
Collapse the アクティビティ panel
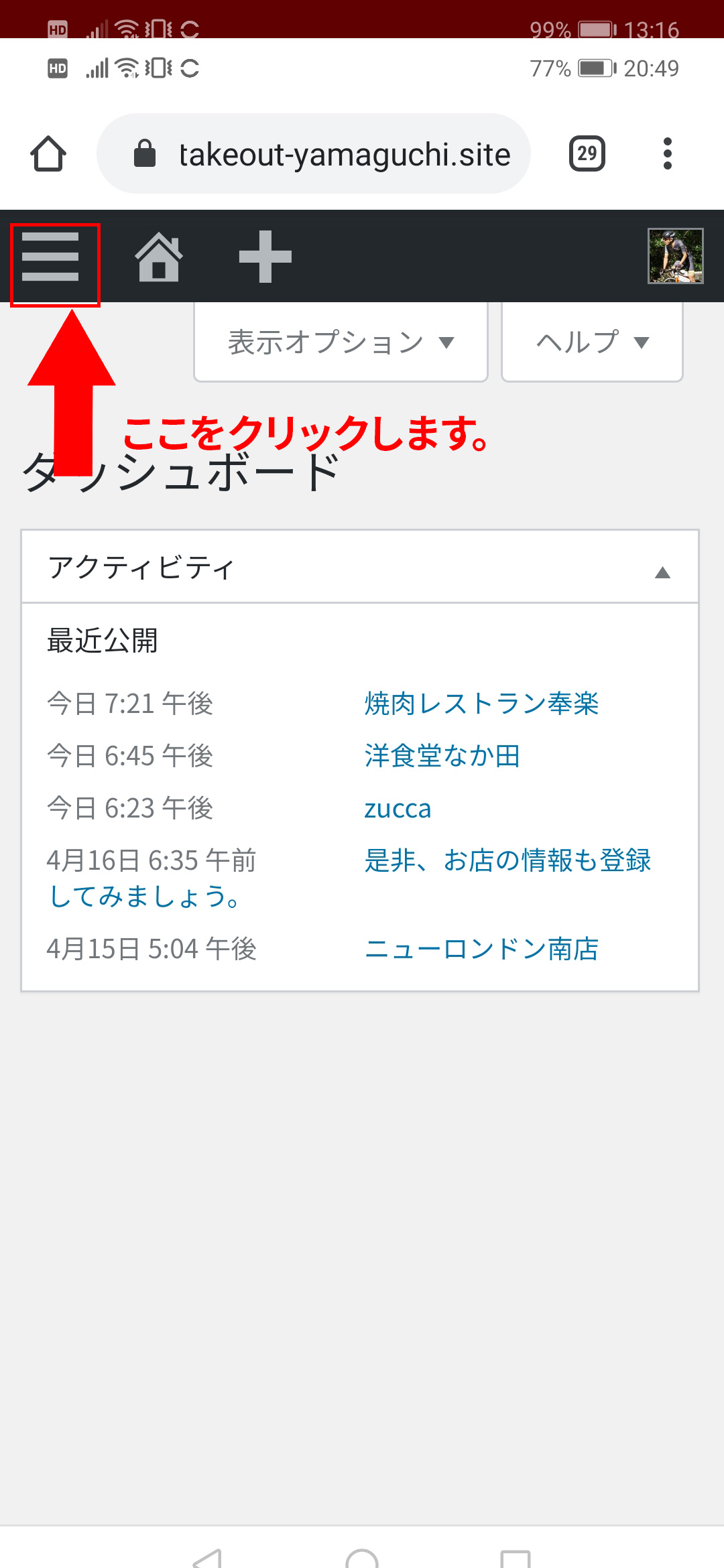[662, 572]
